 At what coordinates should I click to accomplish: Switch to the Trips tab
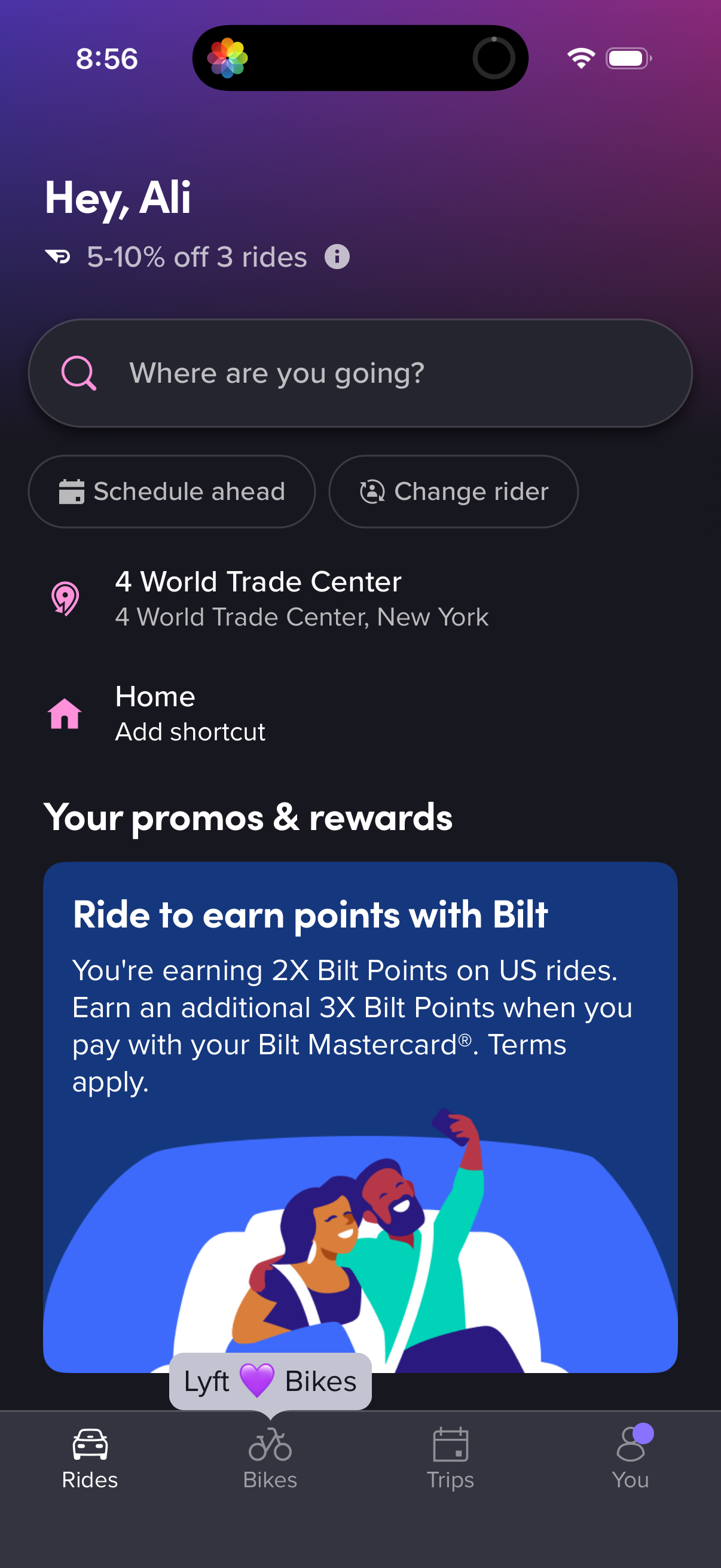tap(450, 1461)
